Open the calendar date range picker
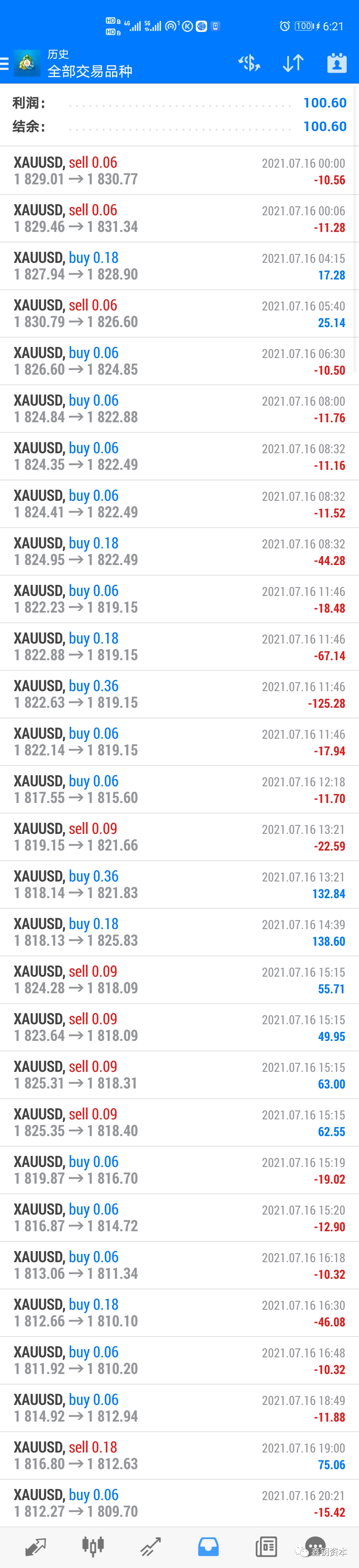Screen dimensions: 359x1568 click(x=336, y=63)
